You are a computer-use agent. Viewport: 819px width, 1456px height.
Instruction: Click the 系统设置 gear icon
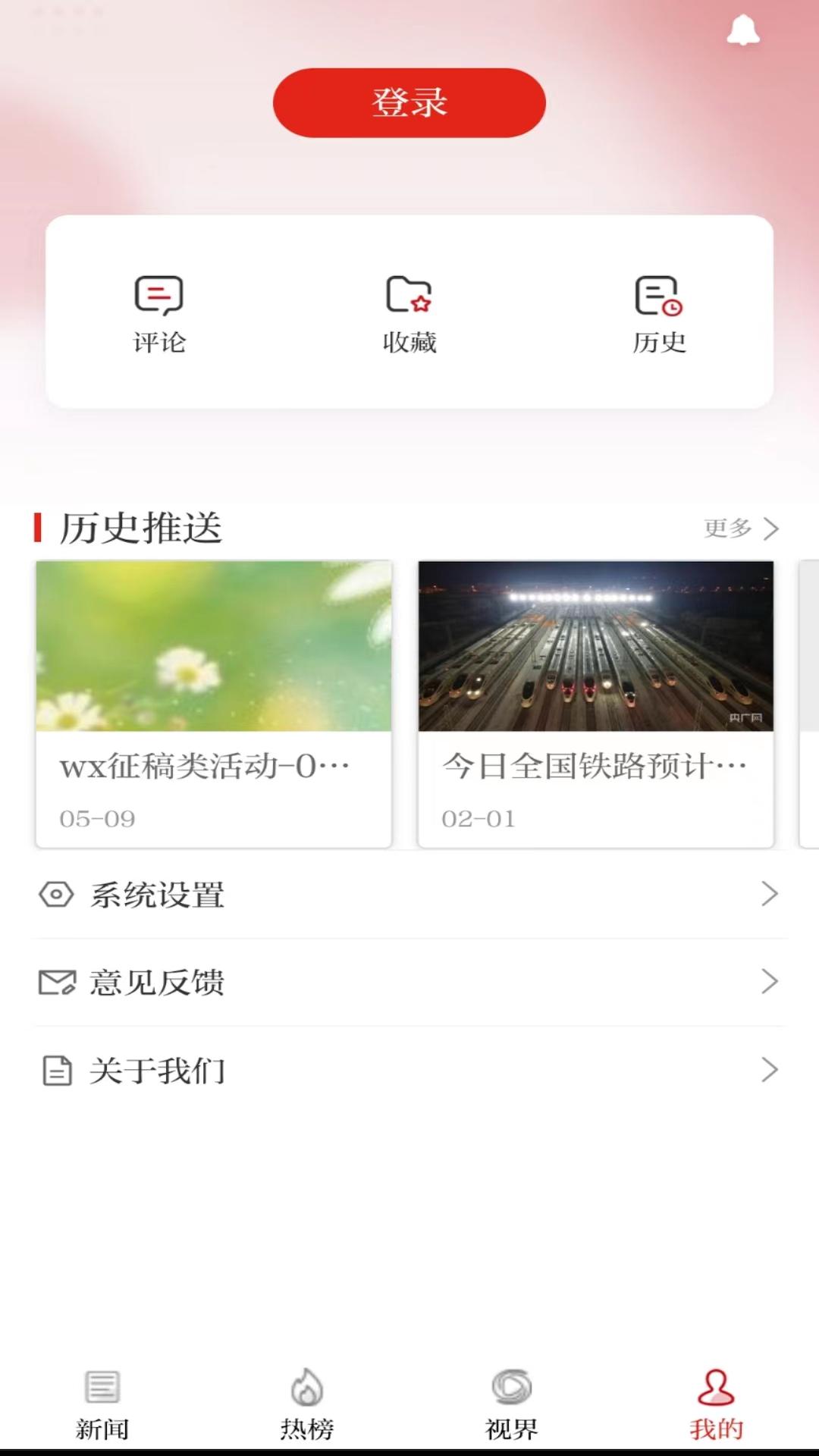coord(53,895)
